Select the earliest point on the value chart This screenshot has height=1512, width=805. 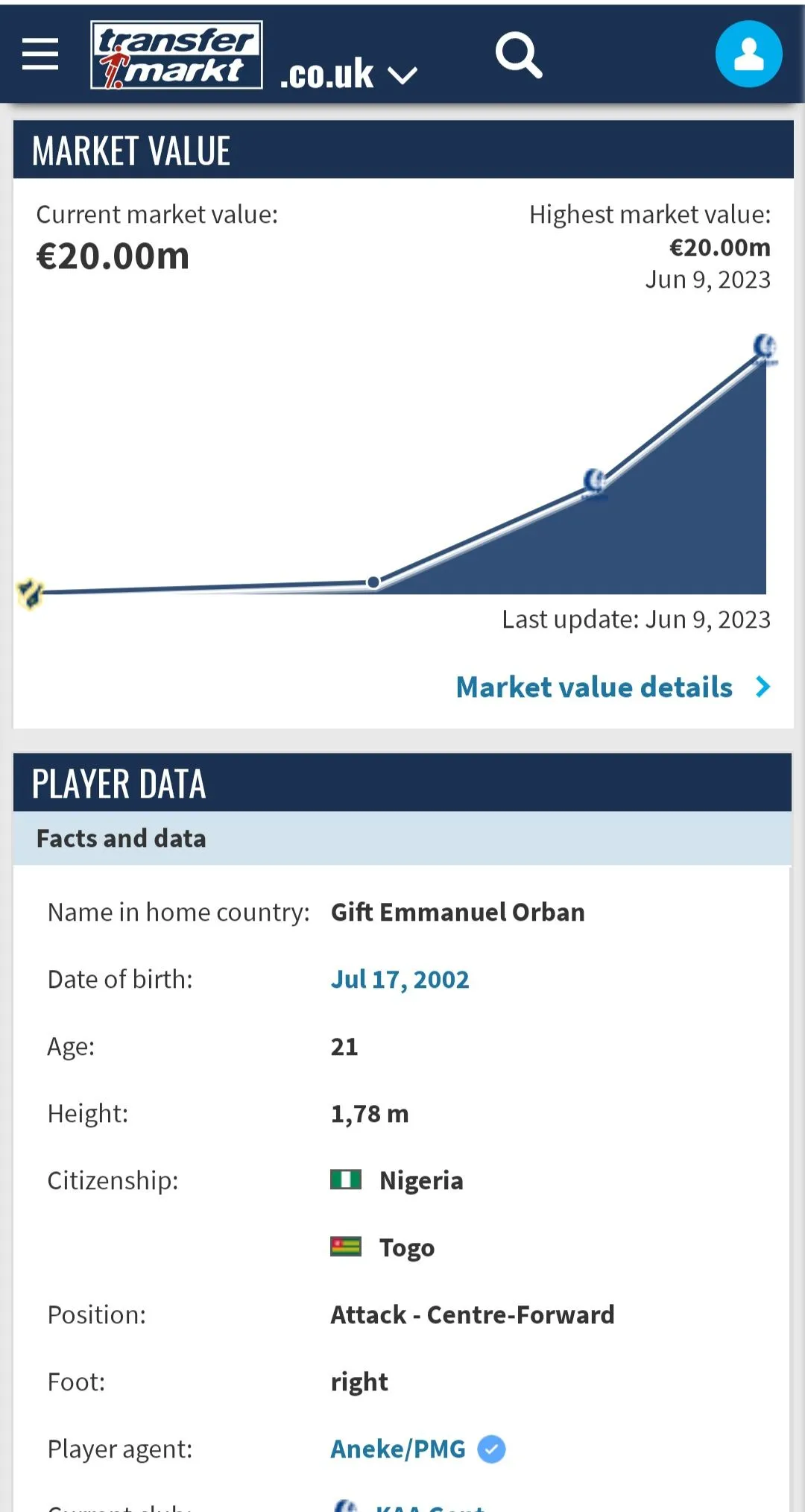click(30, 593)
